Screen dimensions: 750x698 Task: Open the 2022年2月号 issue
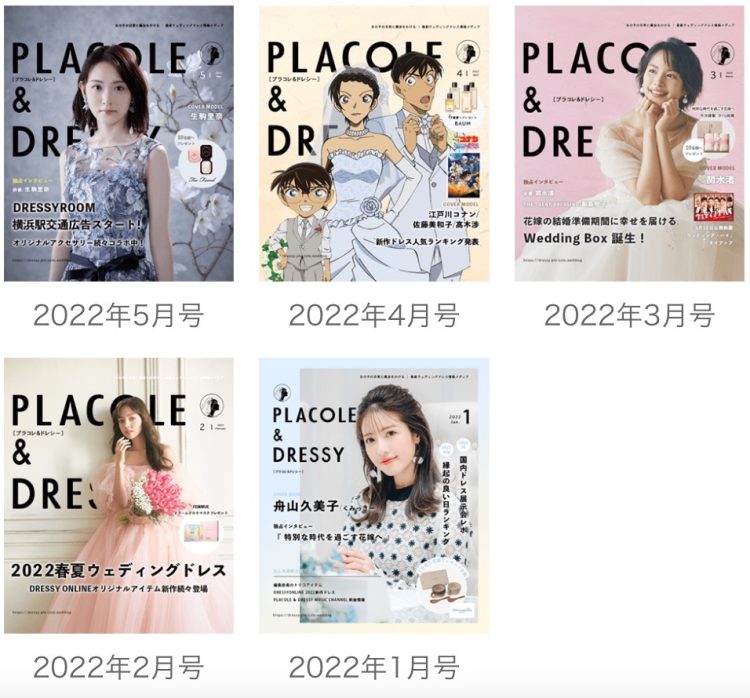119,495
